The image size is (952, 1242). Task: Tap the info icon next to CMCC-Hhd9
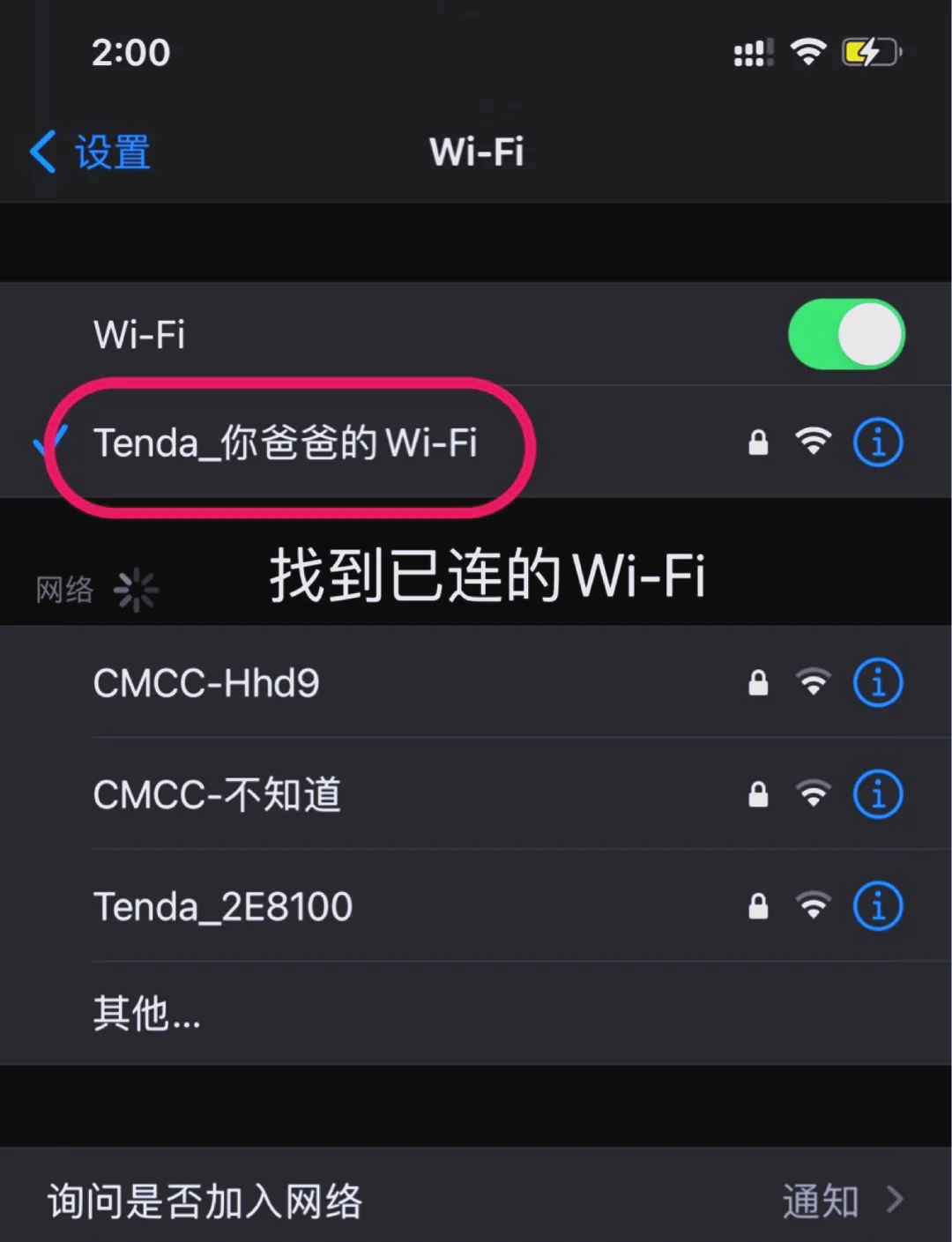[x=878, y=681]
